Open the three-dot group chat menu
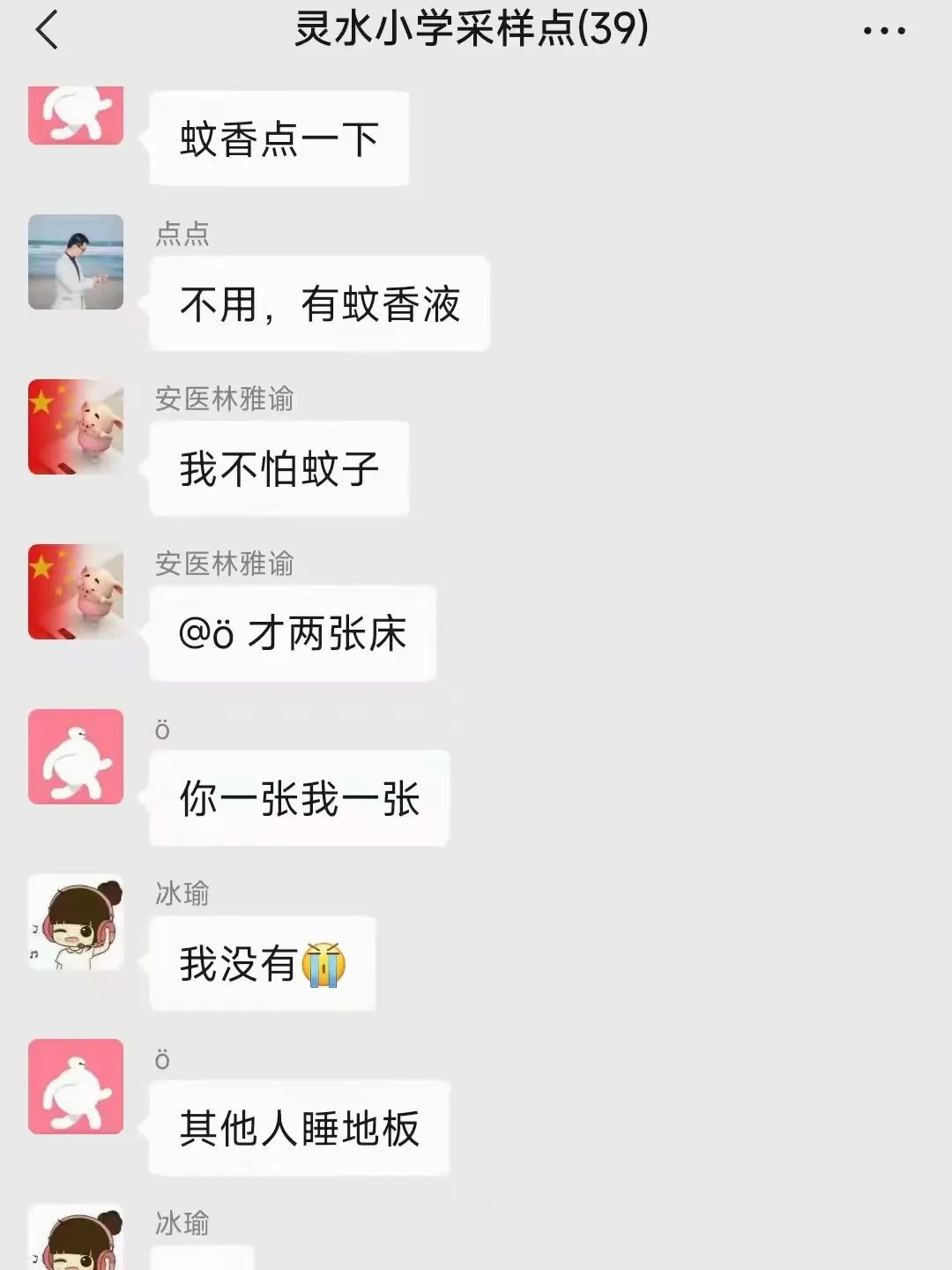952x1270 pixels. pyautogui.click(x=883, y=31)
